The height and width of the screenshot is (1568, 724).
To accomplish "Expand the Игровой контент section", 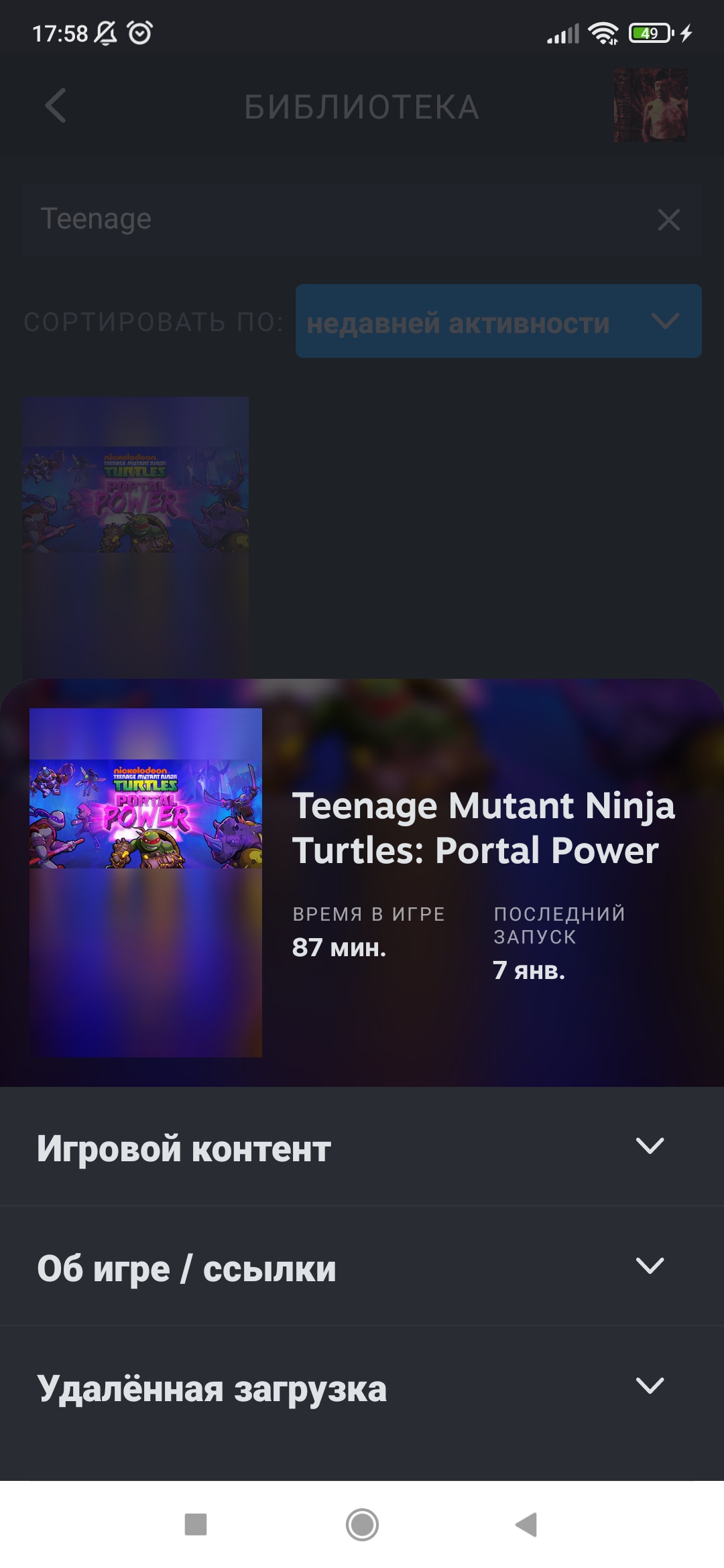I will pos(362,1147).
